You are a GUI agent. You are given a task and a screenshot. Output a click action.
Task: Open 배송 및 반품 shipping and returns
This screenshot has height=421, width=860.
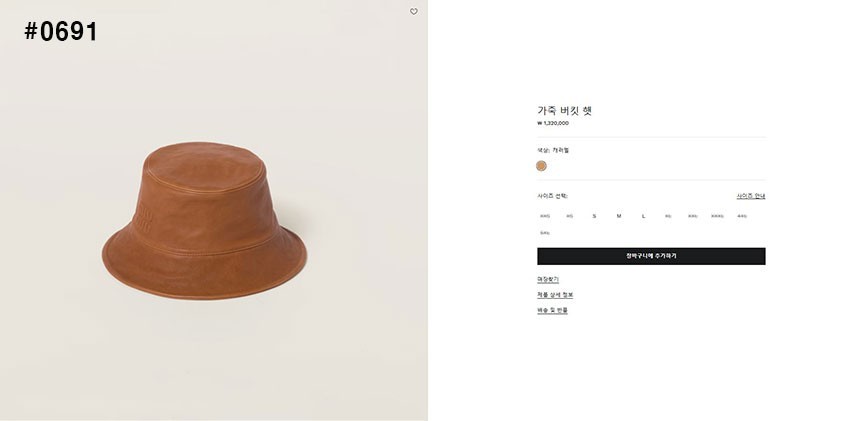552,310
